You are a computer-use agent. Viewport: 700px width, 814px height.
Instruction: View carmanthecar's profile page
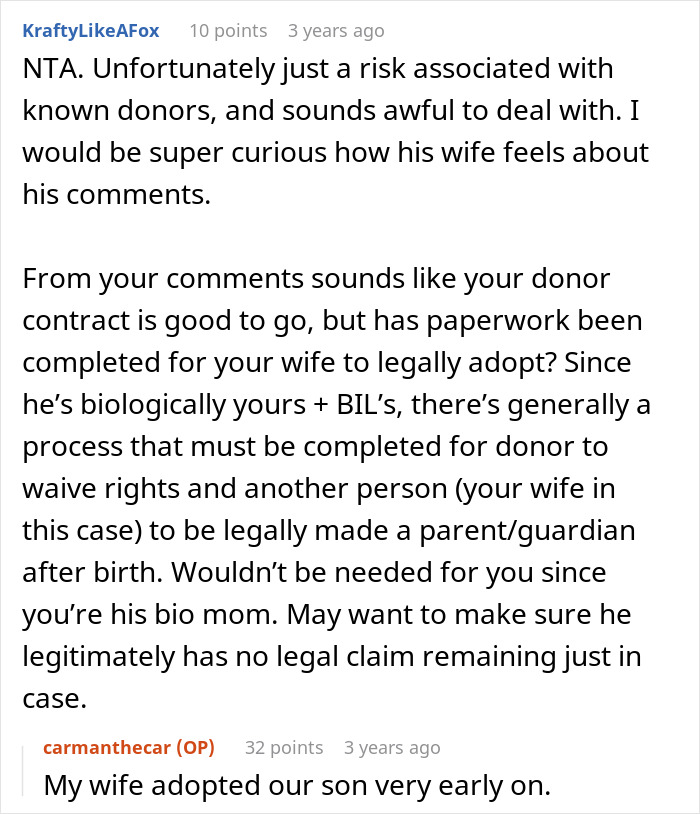[109, 748]
